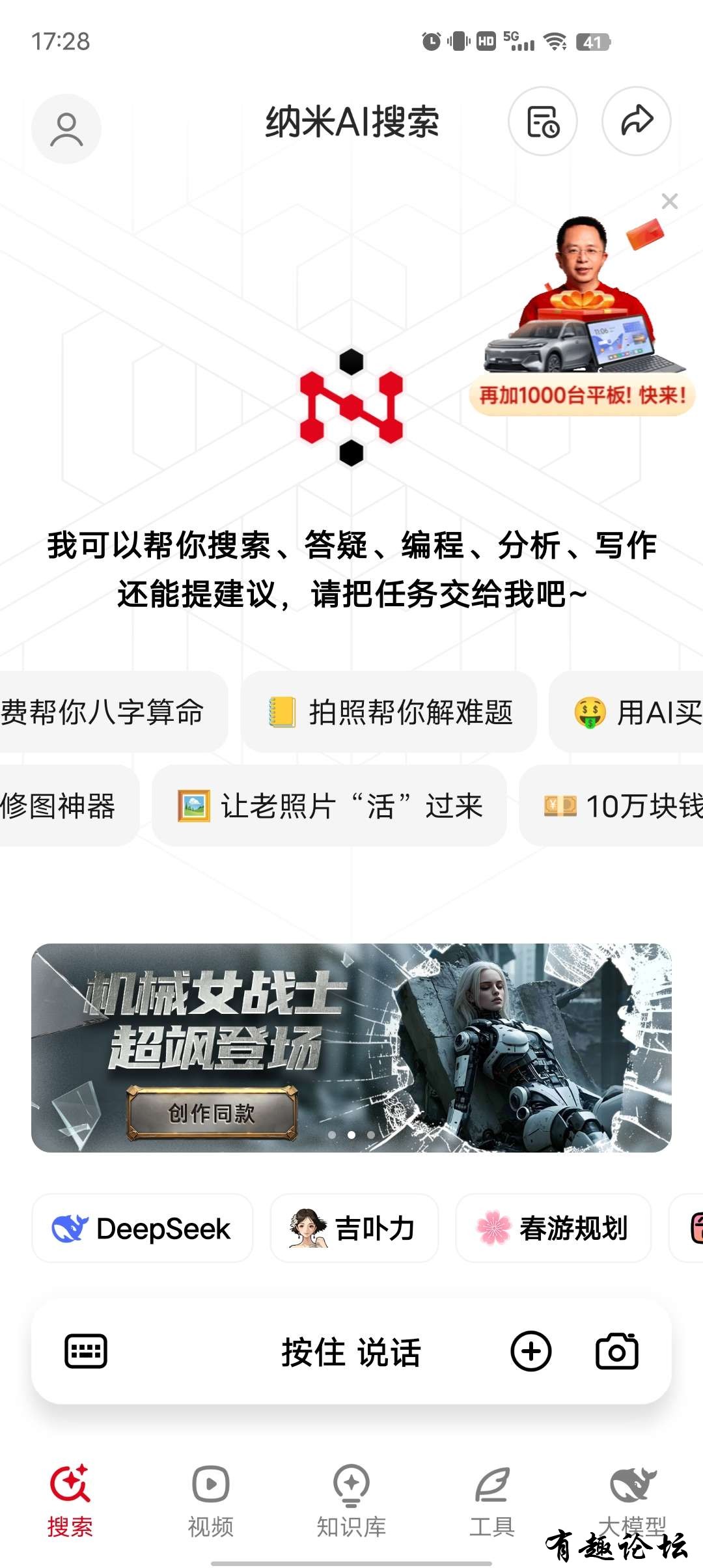
Task: Dismiss the tablet giveaway promo
Action: [669, 201]
